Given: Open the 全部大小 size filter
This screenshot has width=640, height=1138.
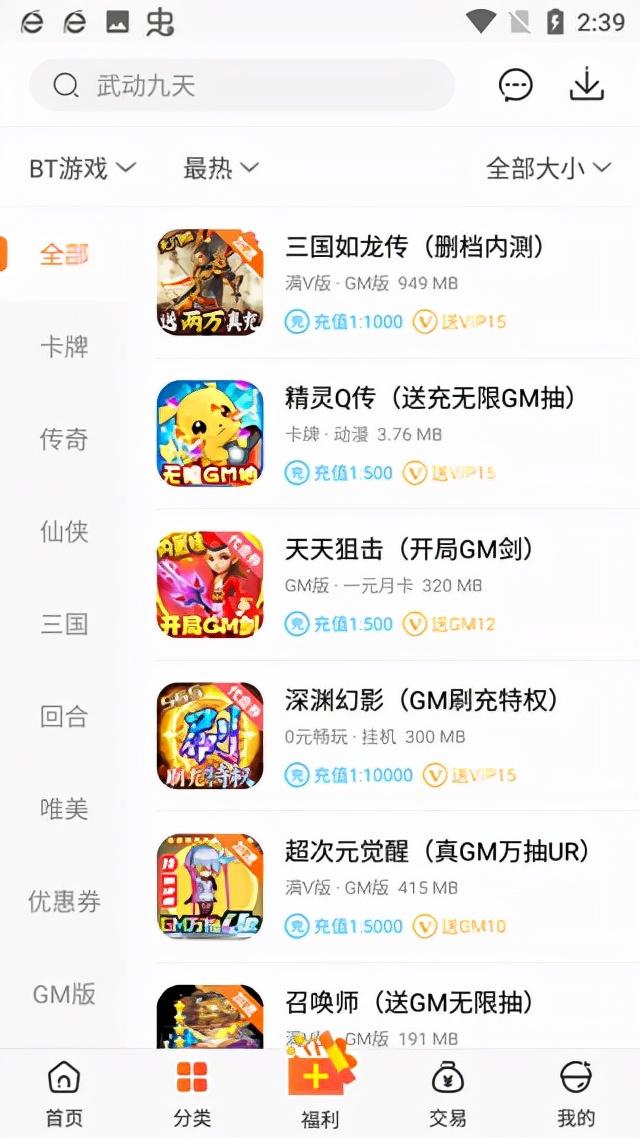Looking at the screenshot, I should [x=548, y=168].
